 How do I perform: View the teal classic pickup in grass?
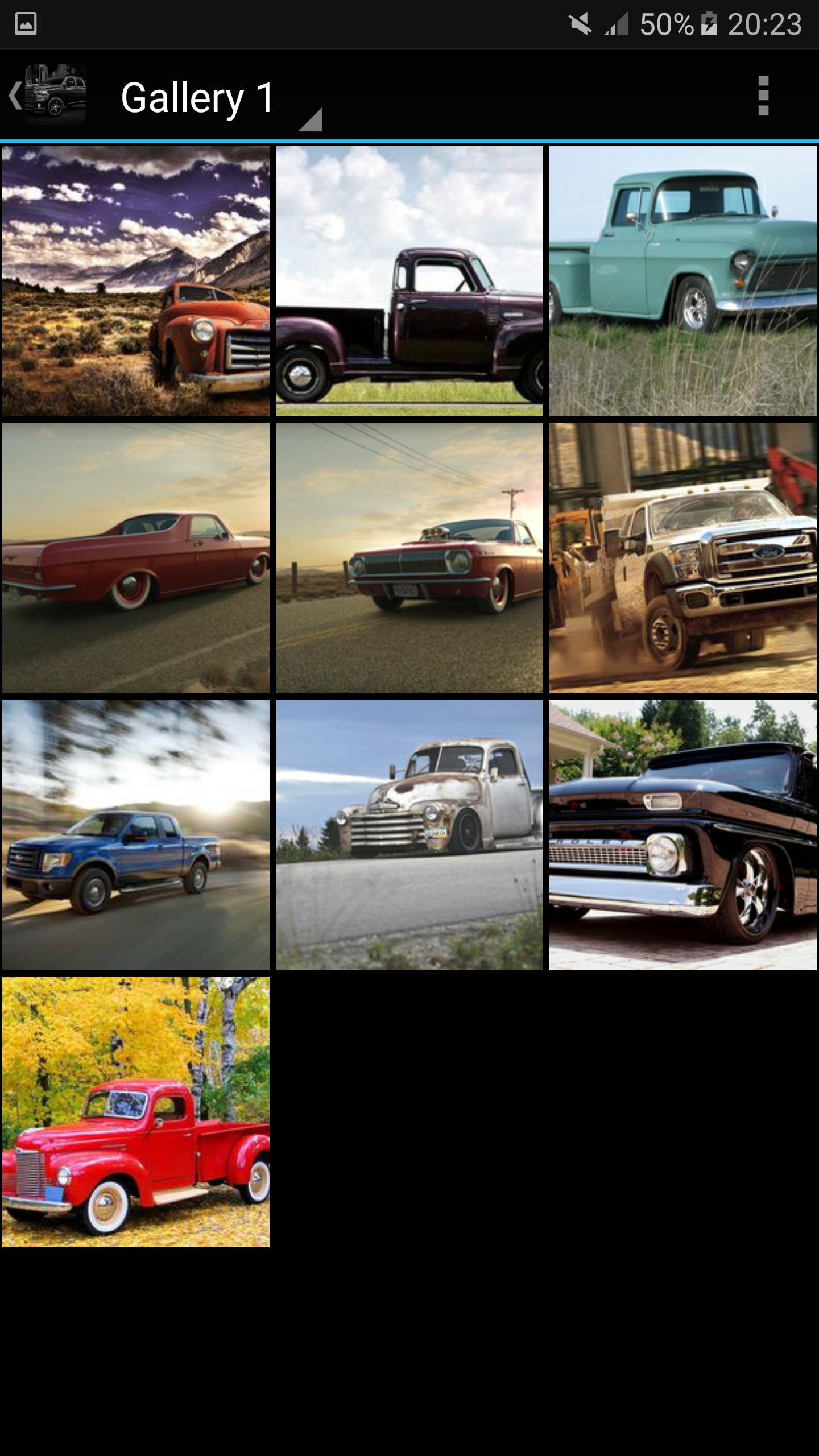(683, 280)
